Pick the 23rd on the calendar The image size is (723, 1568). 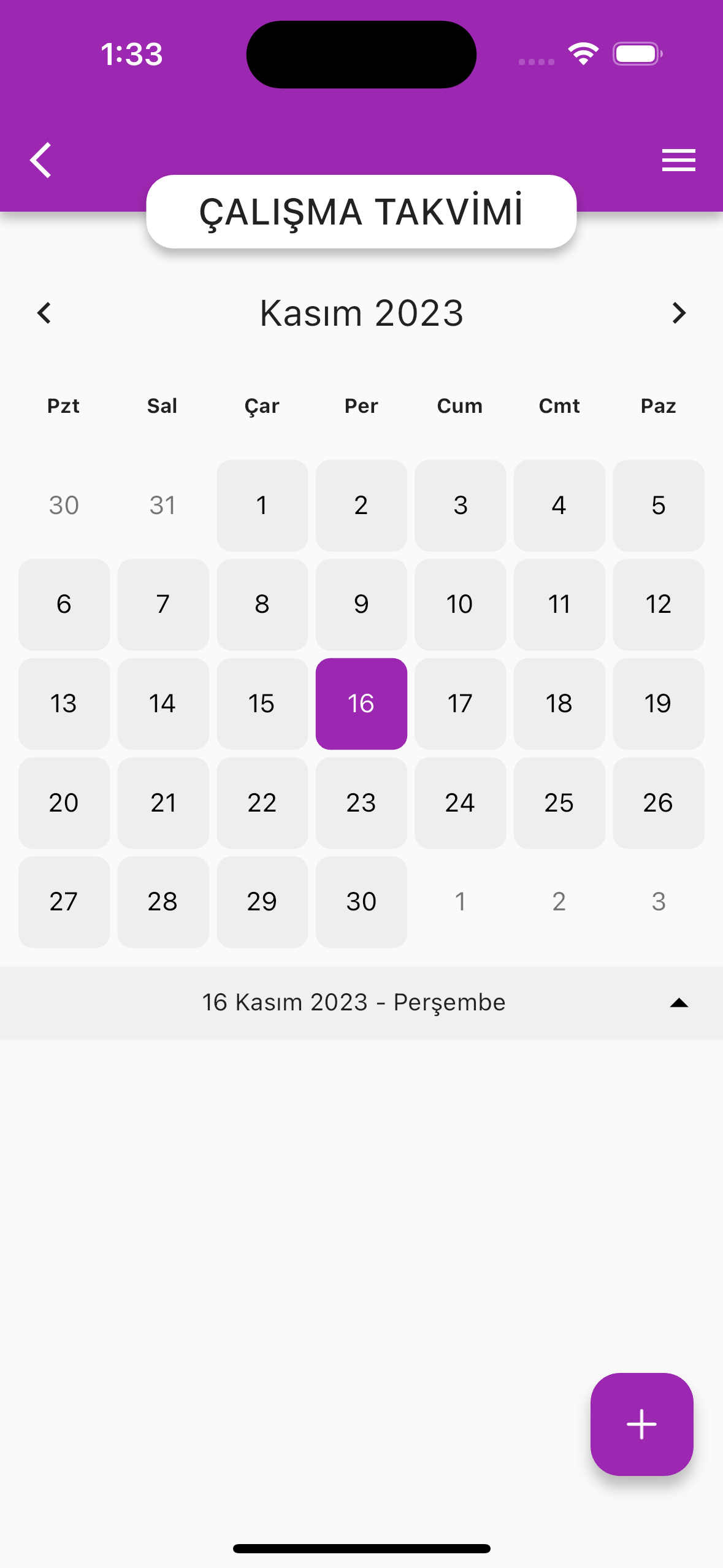[x=361, y=803]
